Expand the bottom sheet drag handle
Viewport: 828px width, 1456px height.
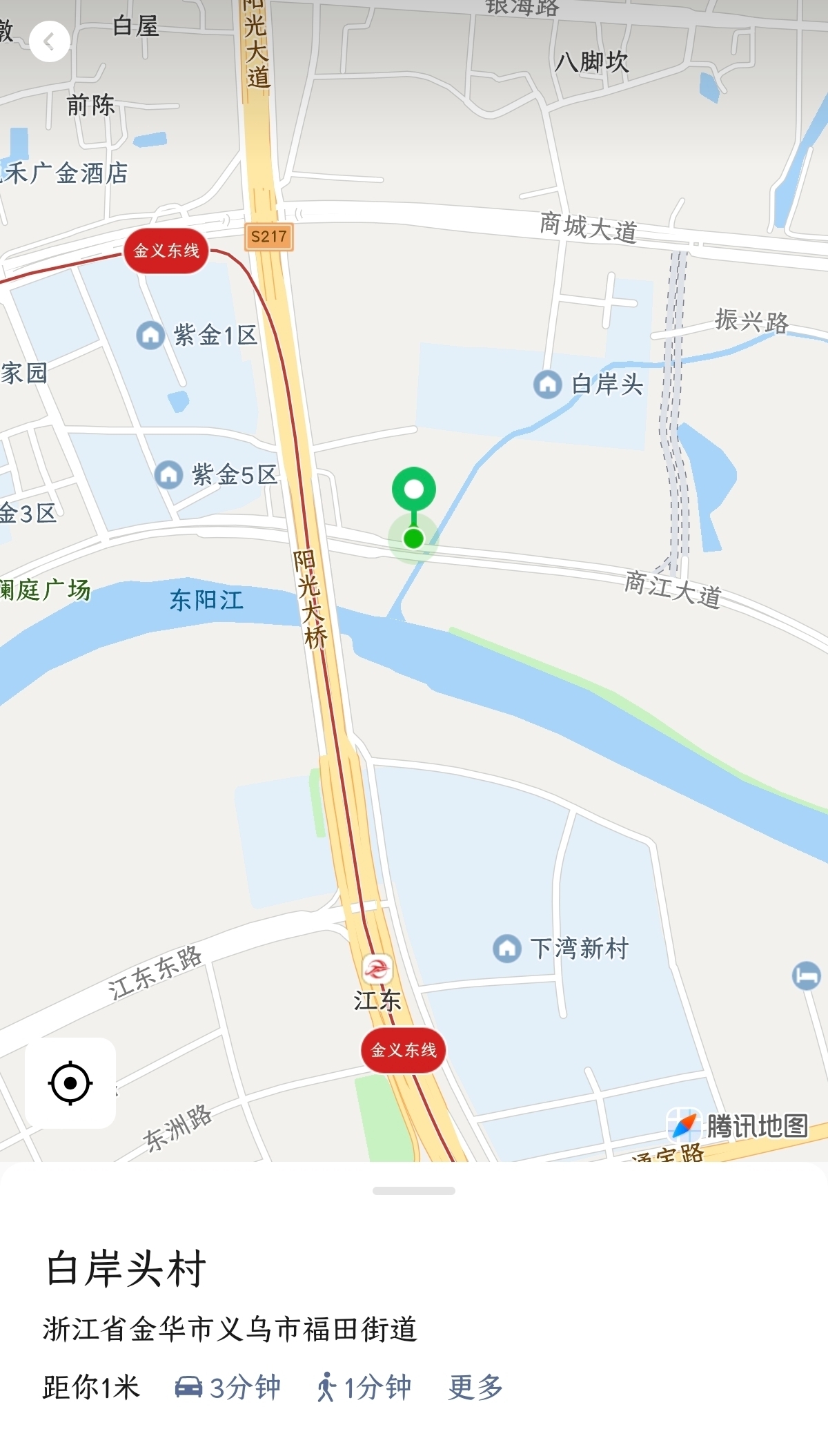click(413, 1191)
